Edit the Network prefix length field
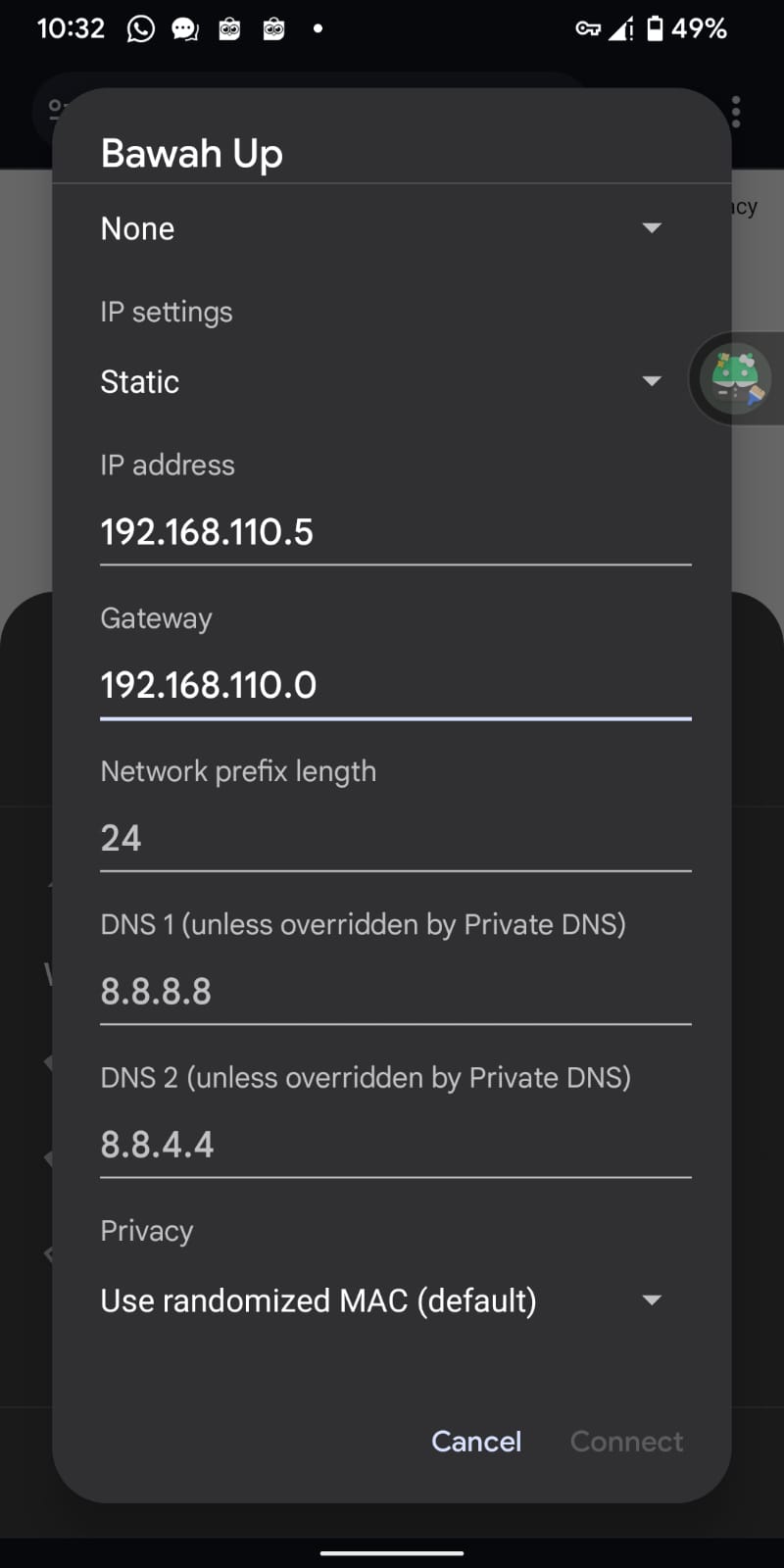 click(x=396, y=838)
